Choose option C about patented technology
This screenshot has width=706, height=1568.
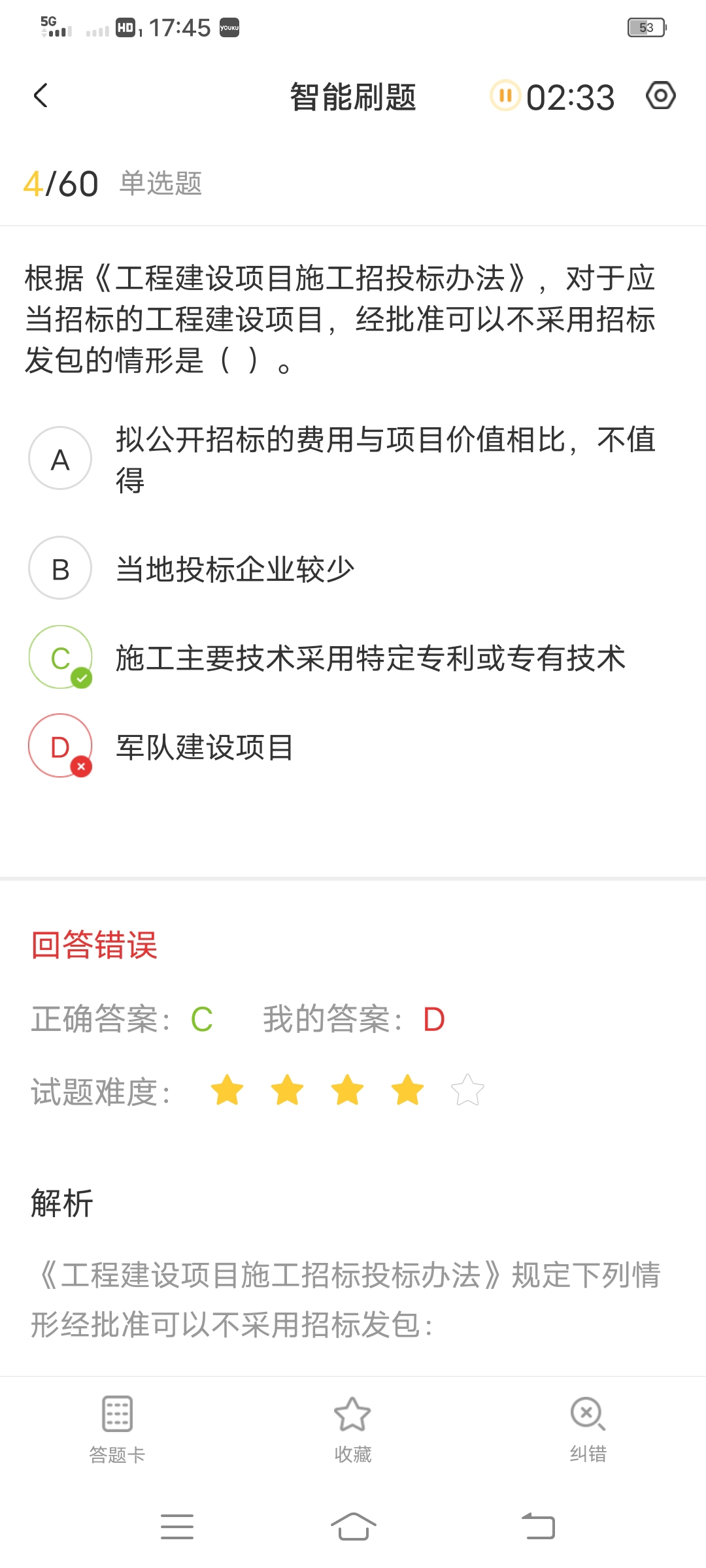[x=60, y=657]
